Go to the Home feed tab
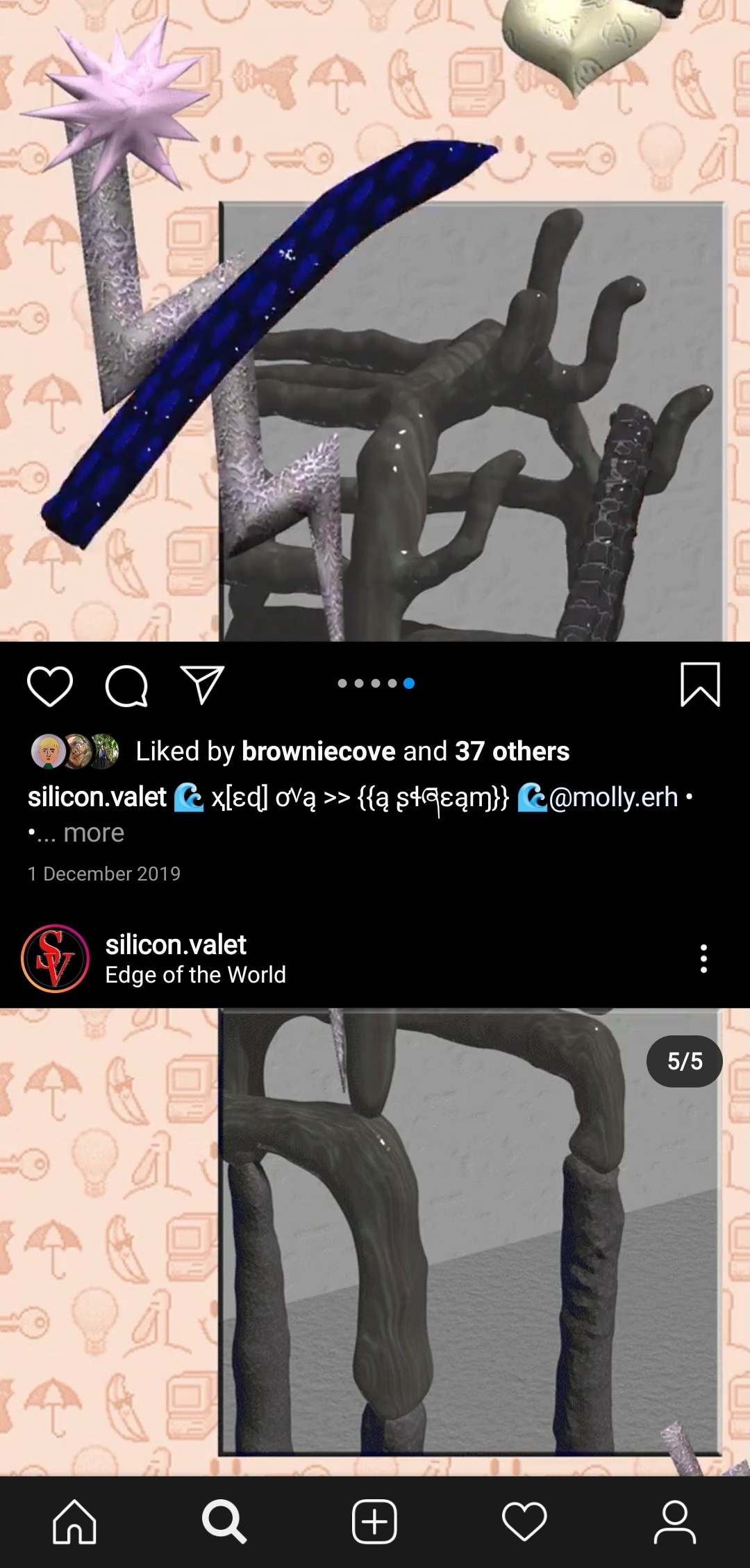 75,1521
